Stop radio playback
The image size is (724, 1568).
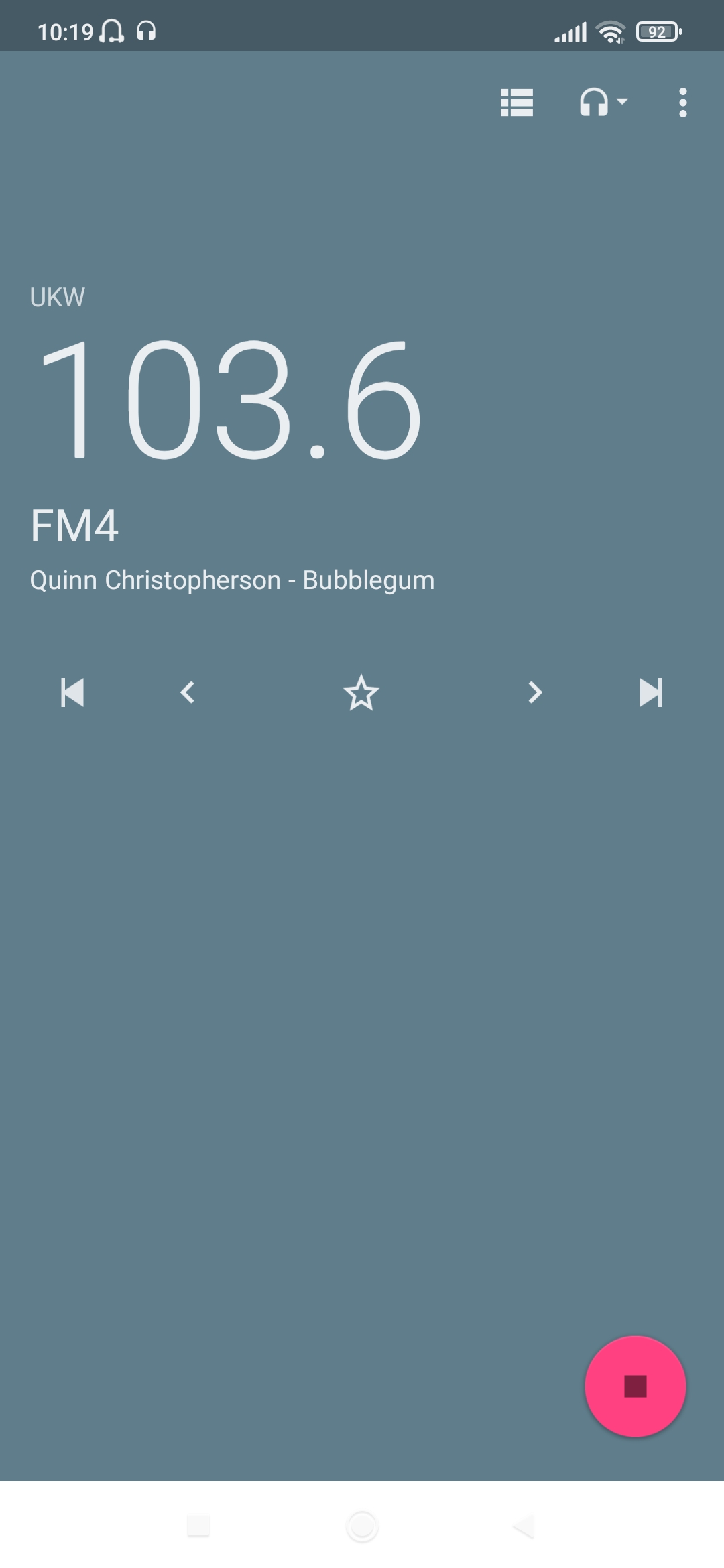(x=635, y=1386)
